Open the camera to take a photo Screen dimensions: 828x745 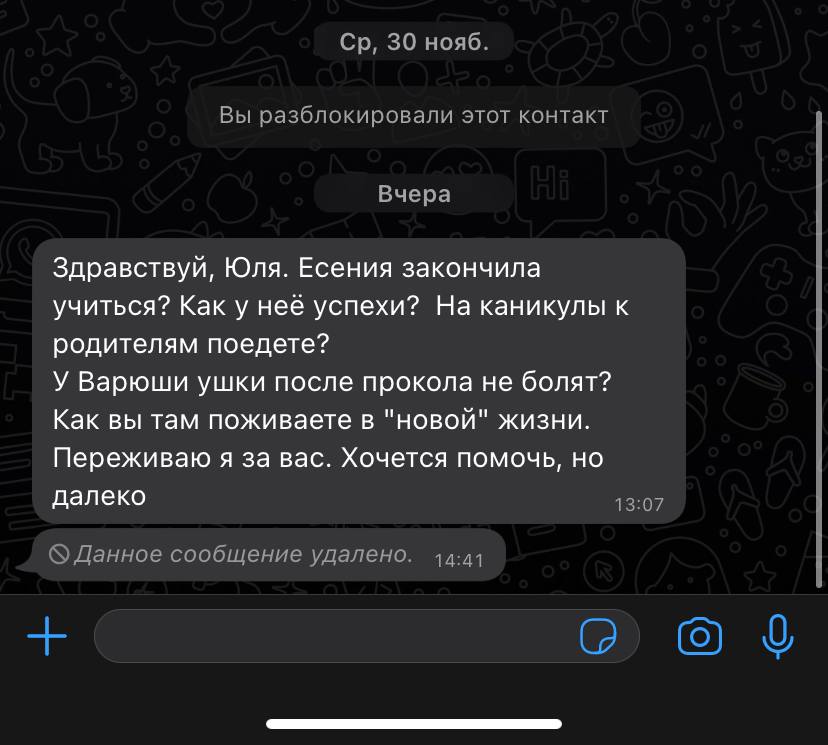pyautogui.click(x=700, y=636)
